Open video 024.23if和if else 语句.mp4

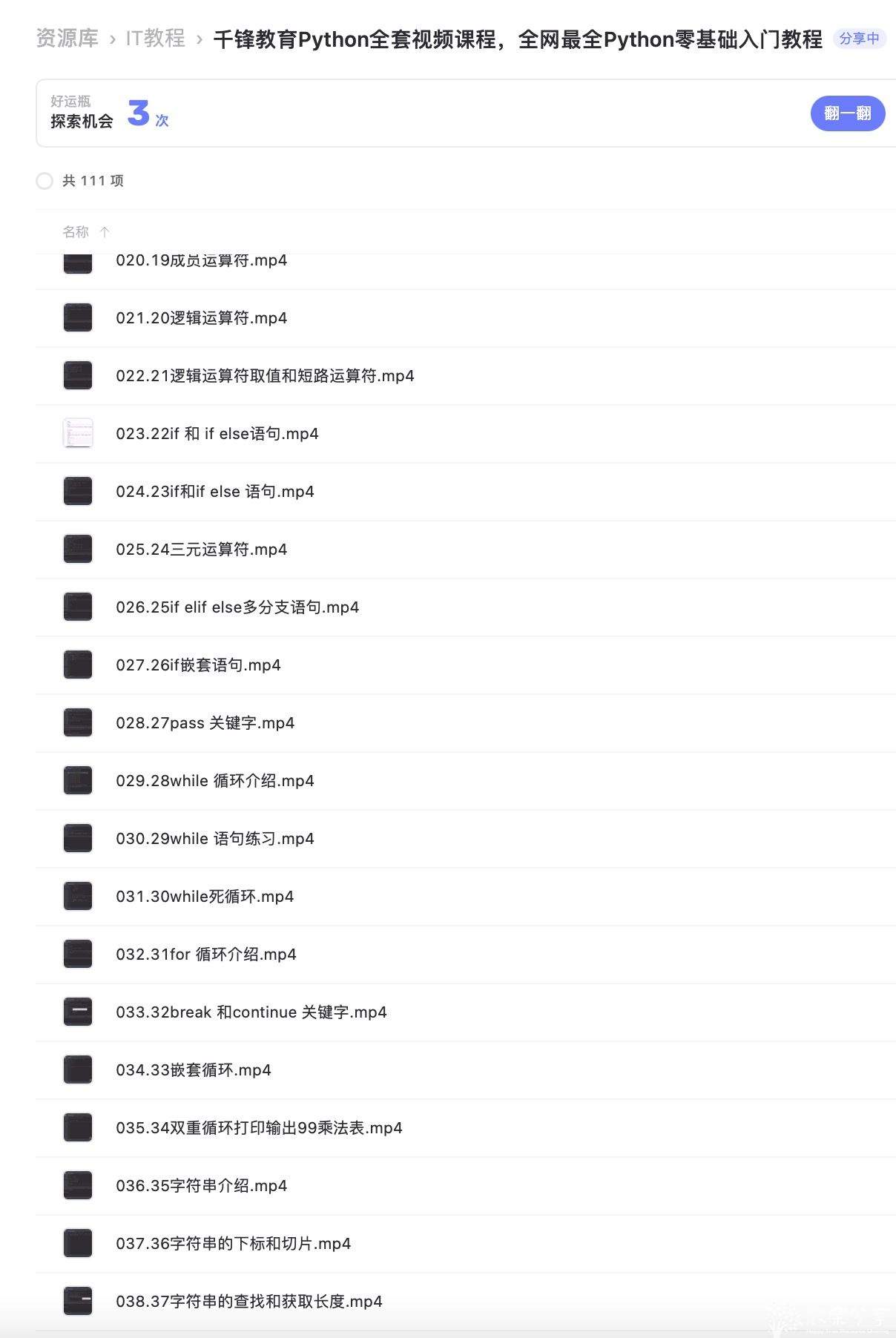214,492
